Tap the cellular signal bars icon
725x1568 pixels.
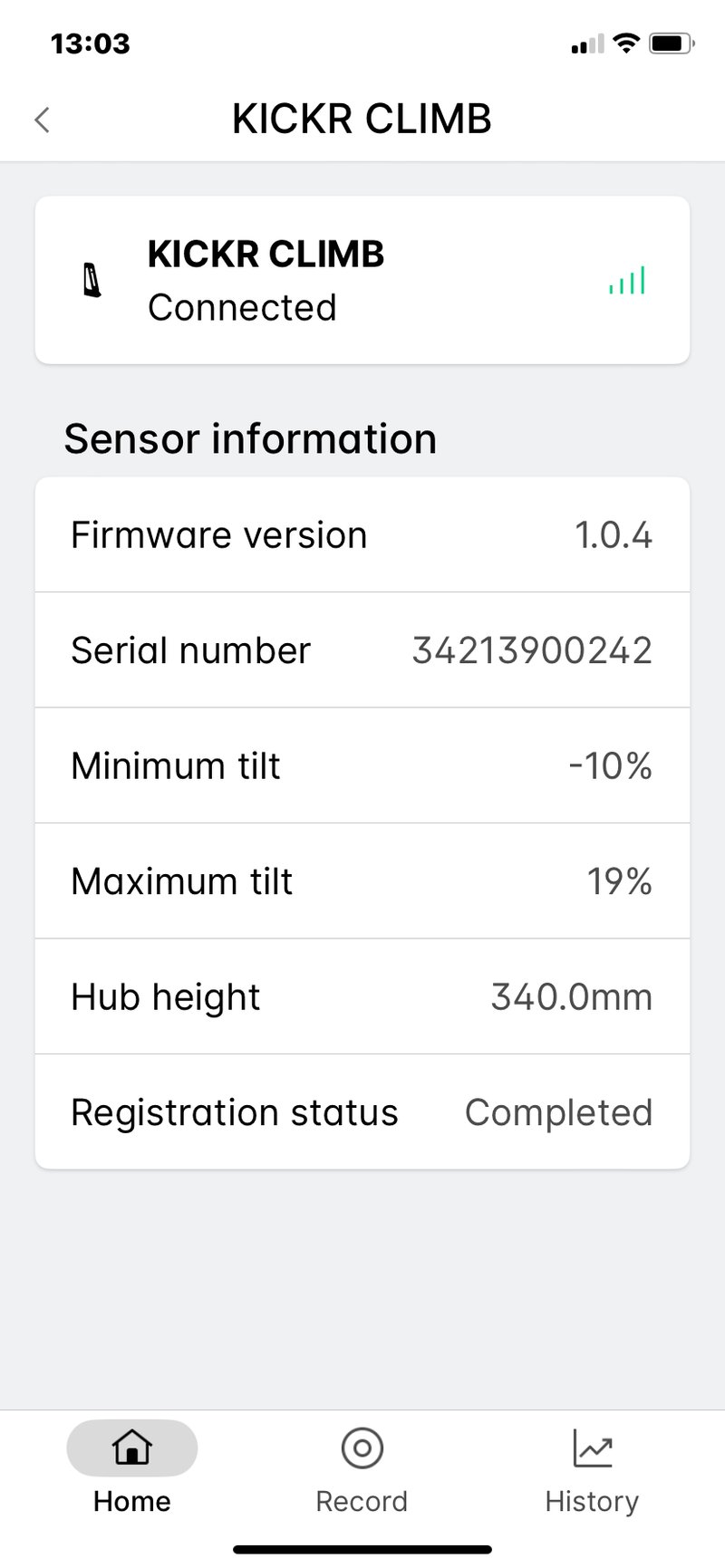click(586, 43)
